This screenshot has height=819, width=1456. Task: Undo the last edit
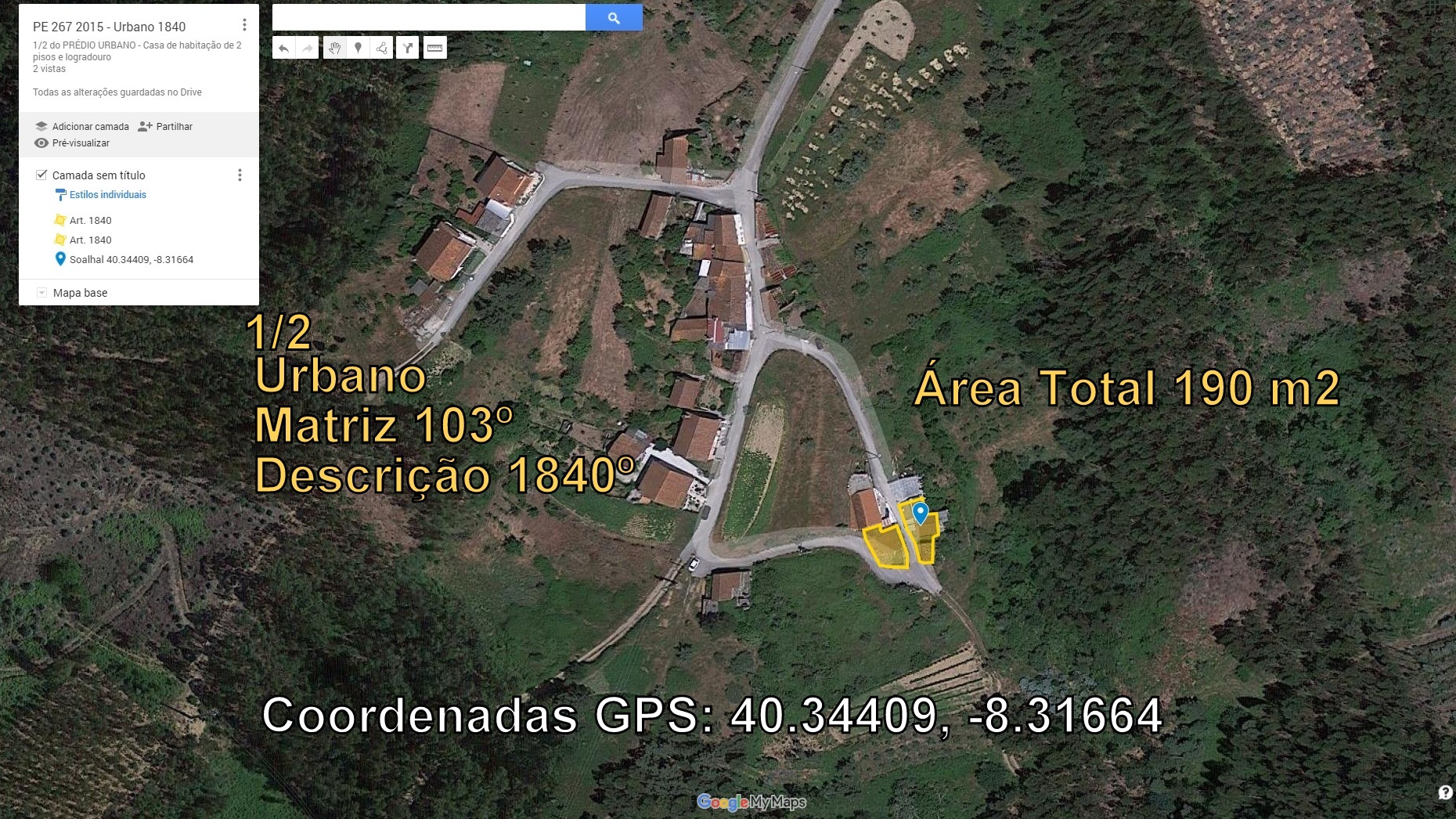284,49
